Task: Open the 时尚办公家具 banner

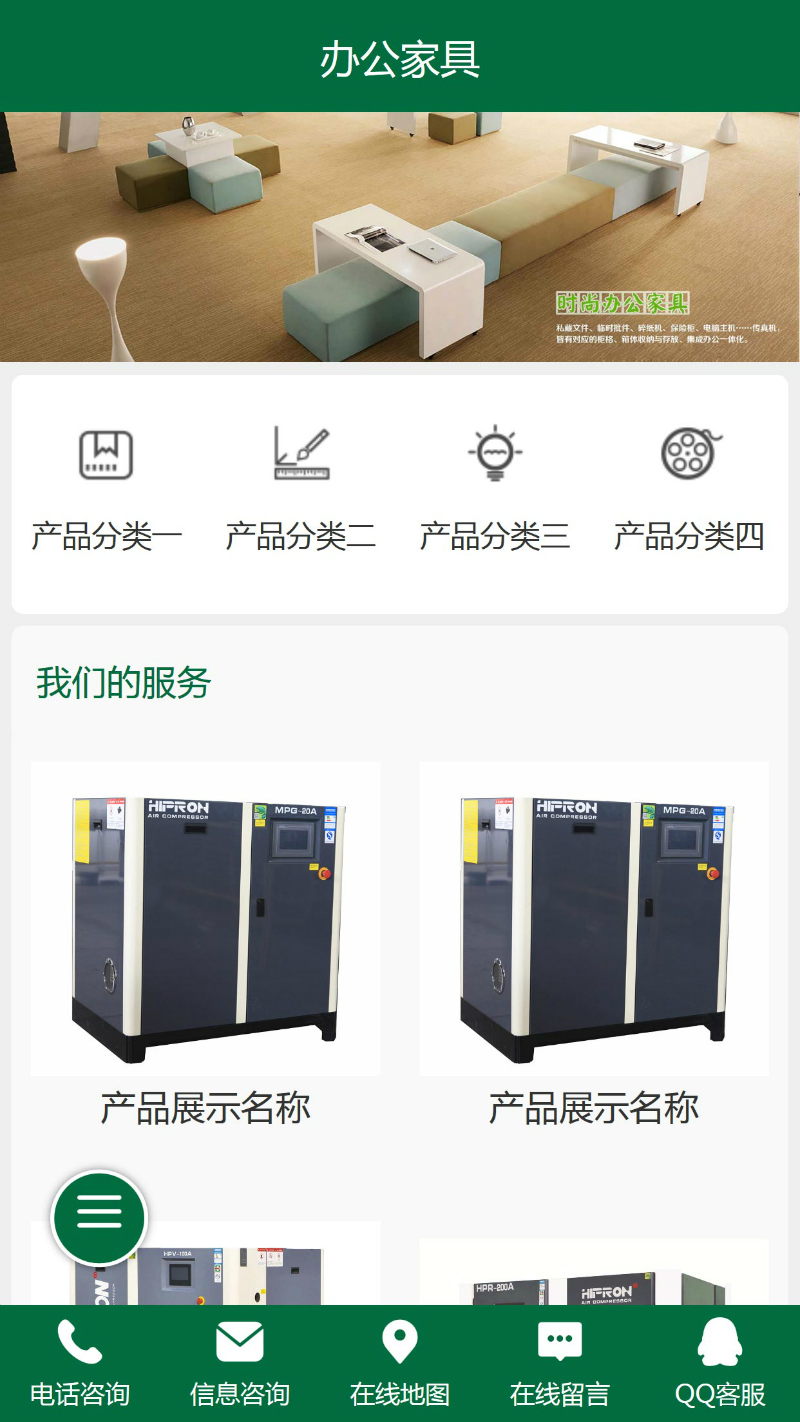Action: 400,237
